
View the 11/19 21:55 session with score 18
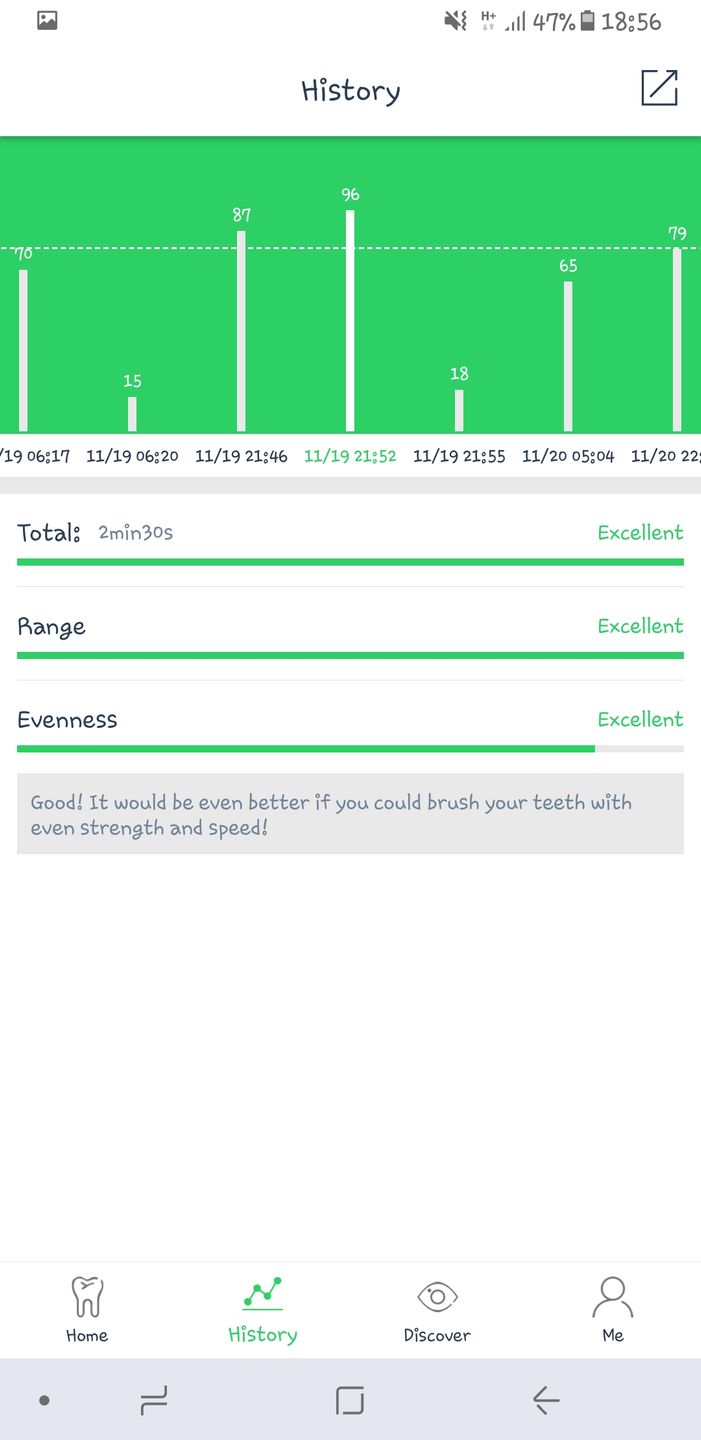click(459, 409)
